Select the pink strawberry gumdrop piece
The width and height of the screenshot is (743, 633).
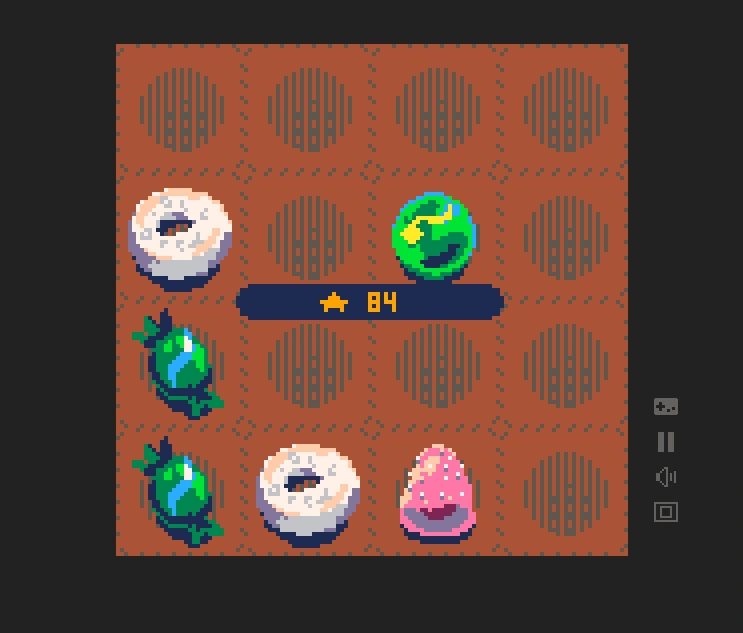437,493
